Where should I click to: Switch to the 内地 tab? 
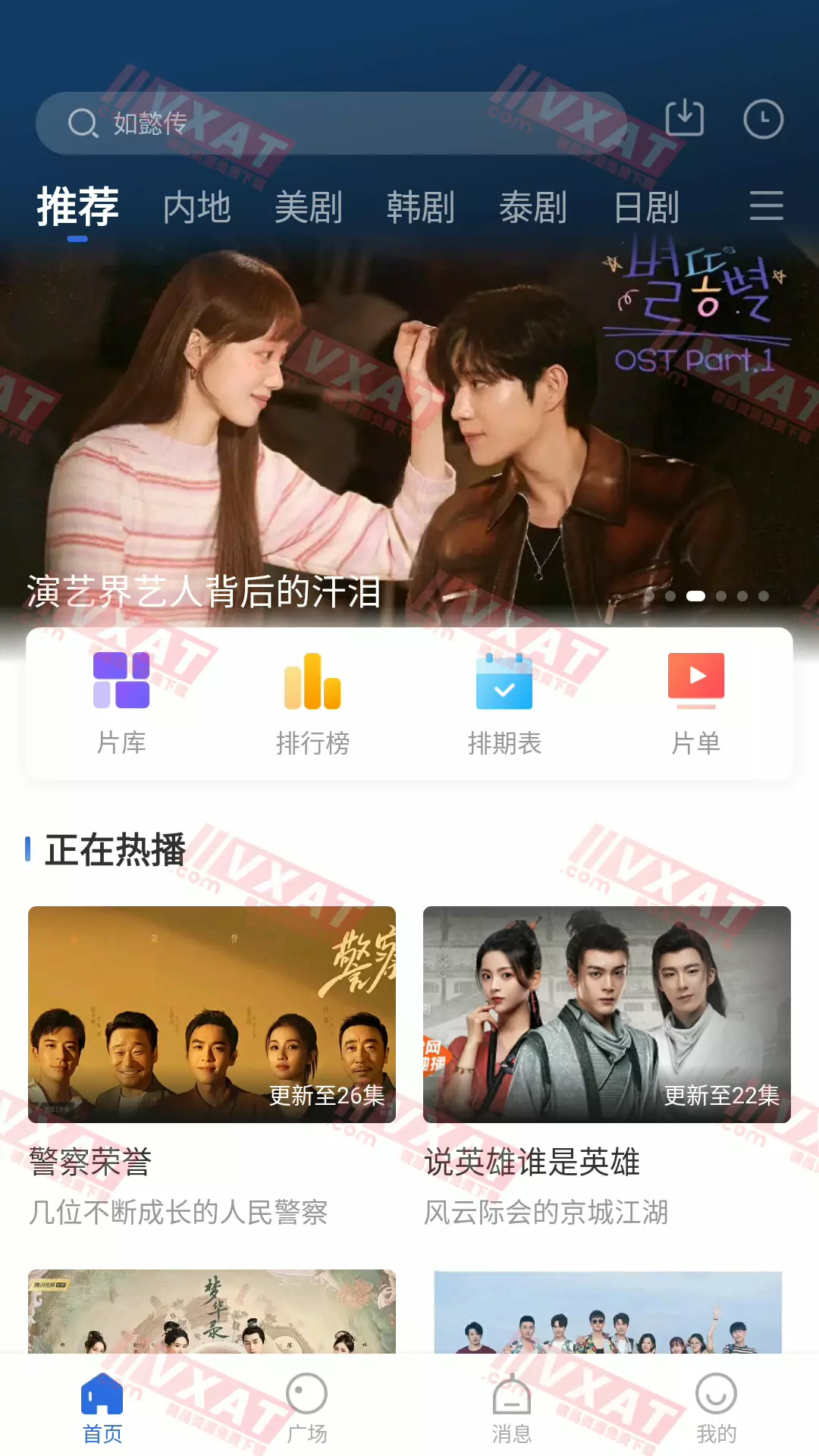tap(196, 207)
